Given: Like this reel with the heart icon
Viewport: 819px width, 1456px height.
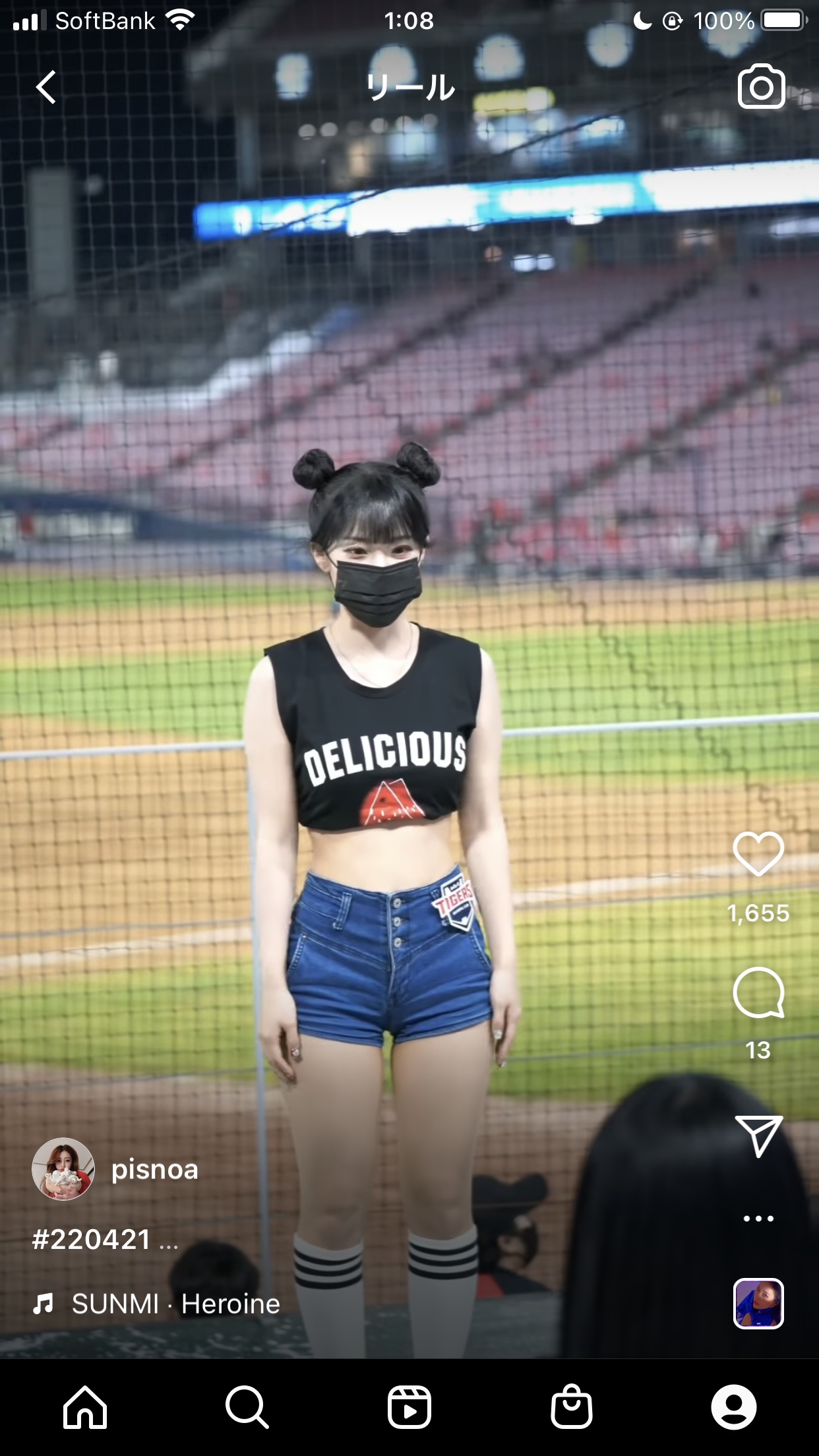Looking at the screenshot, I should (758, 854).
